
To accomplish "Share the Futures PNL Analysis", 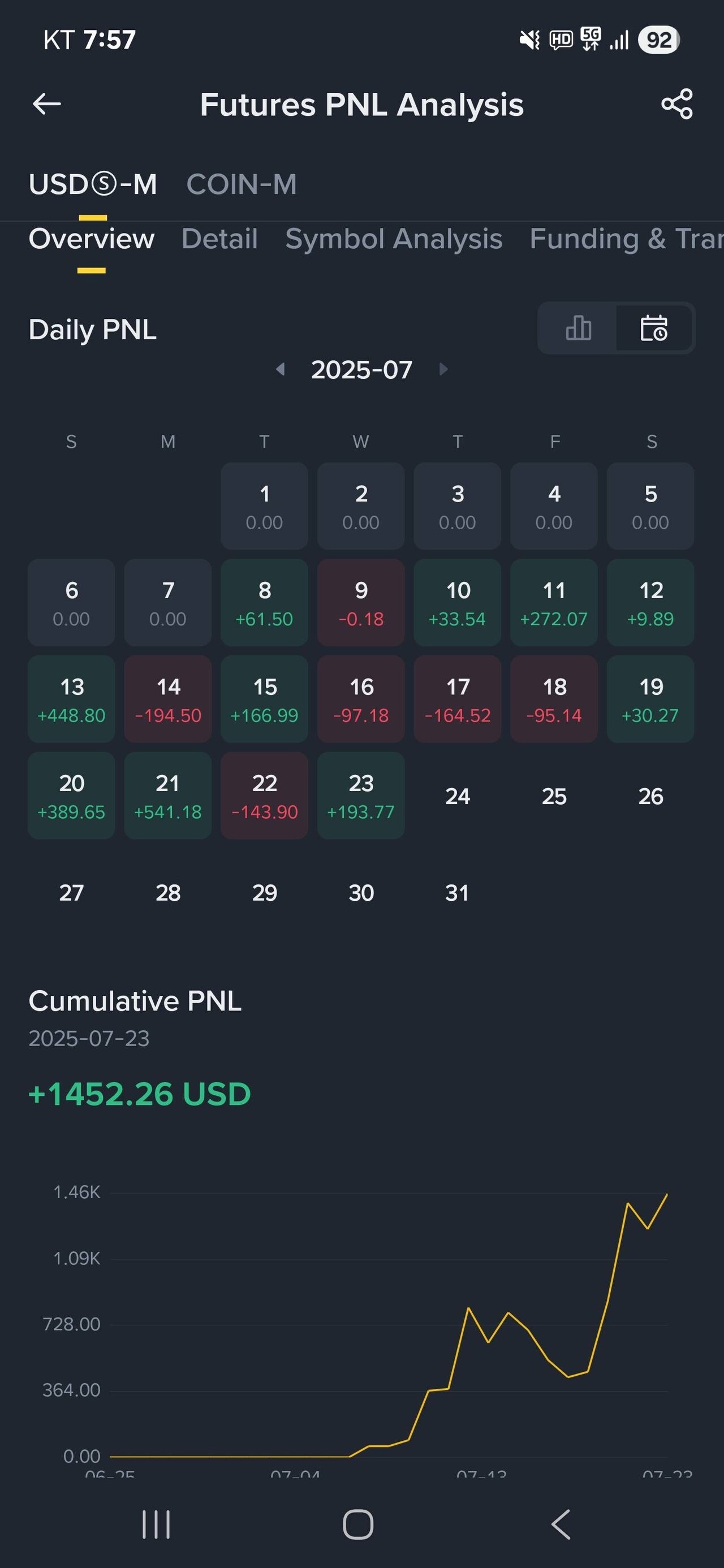I will coord(676,104).
